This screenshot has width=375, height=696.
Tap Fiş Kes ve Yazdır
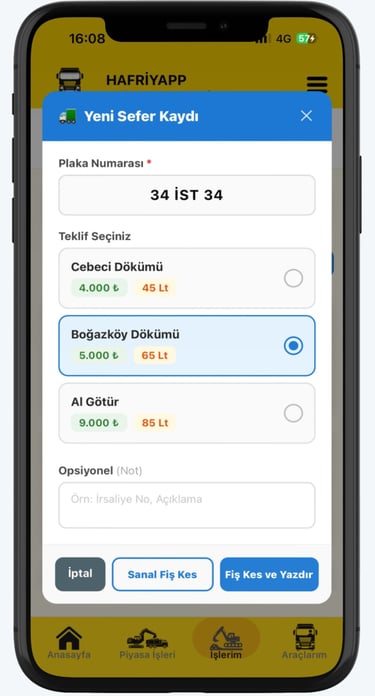coord(269,574)
